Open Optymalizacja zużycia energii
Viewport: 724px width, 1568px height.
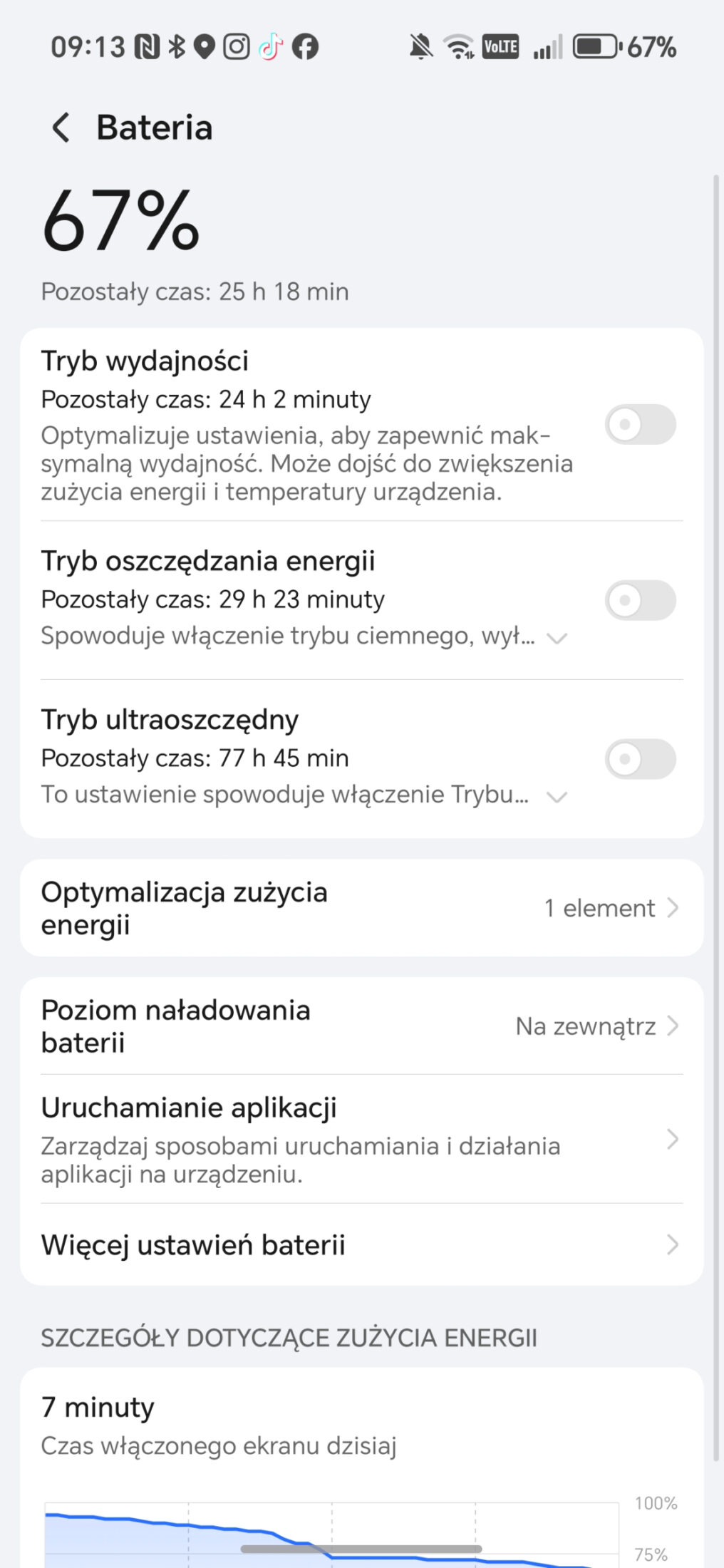361,908
